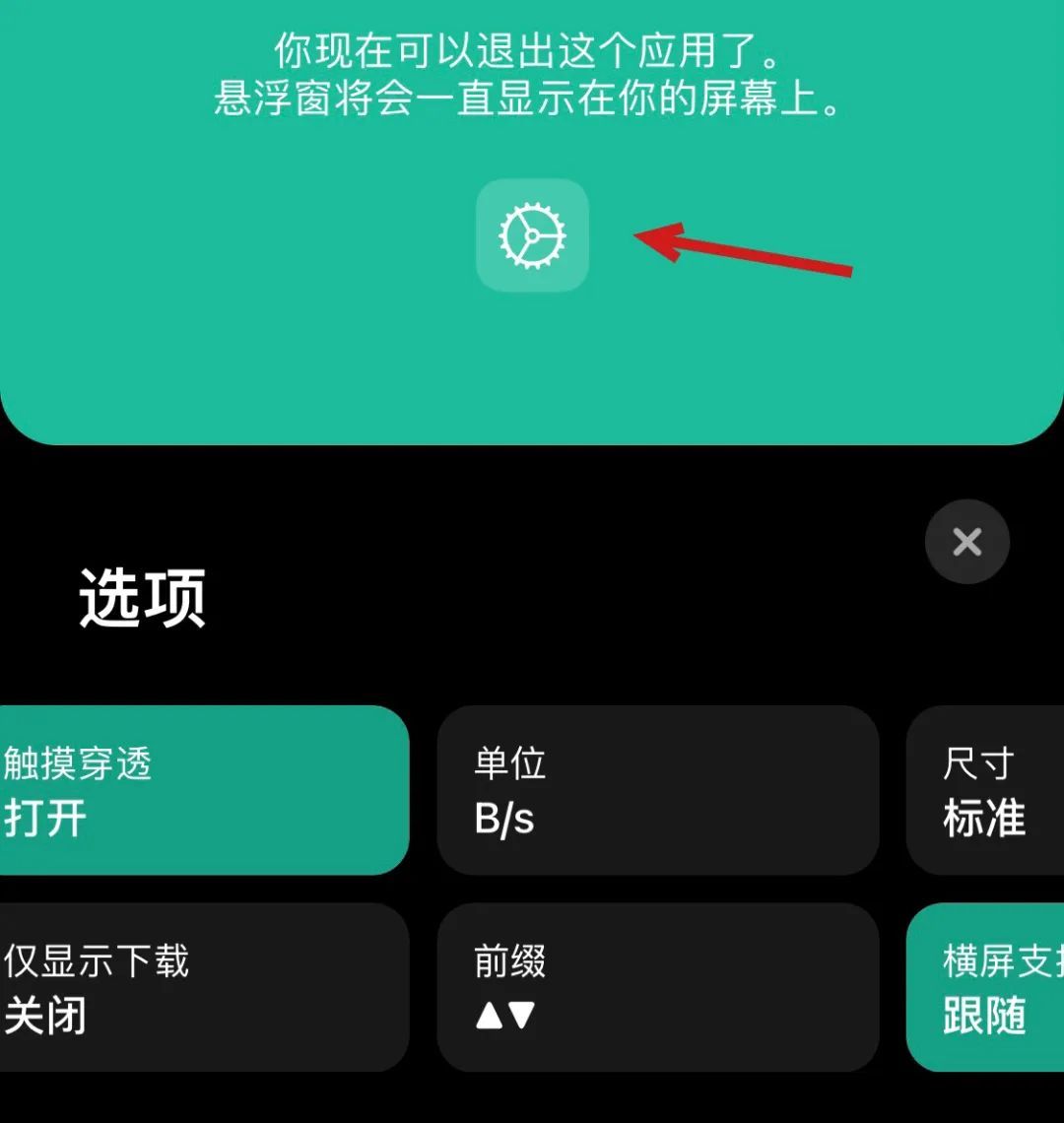Tap the 横屏支持 landscape option
This screenshot has height=1123, width=1064.
click(x=985, y=987)
